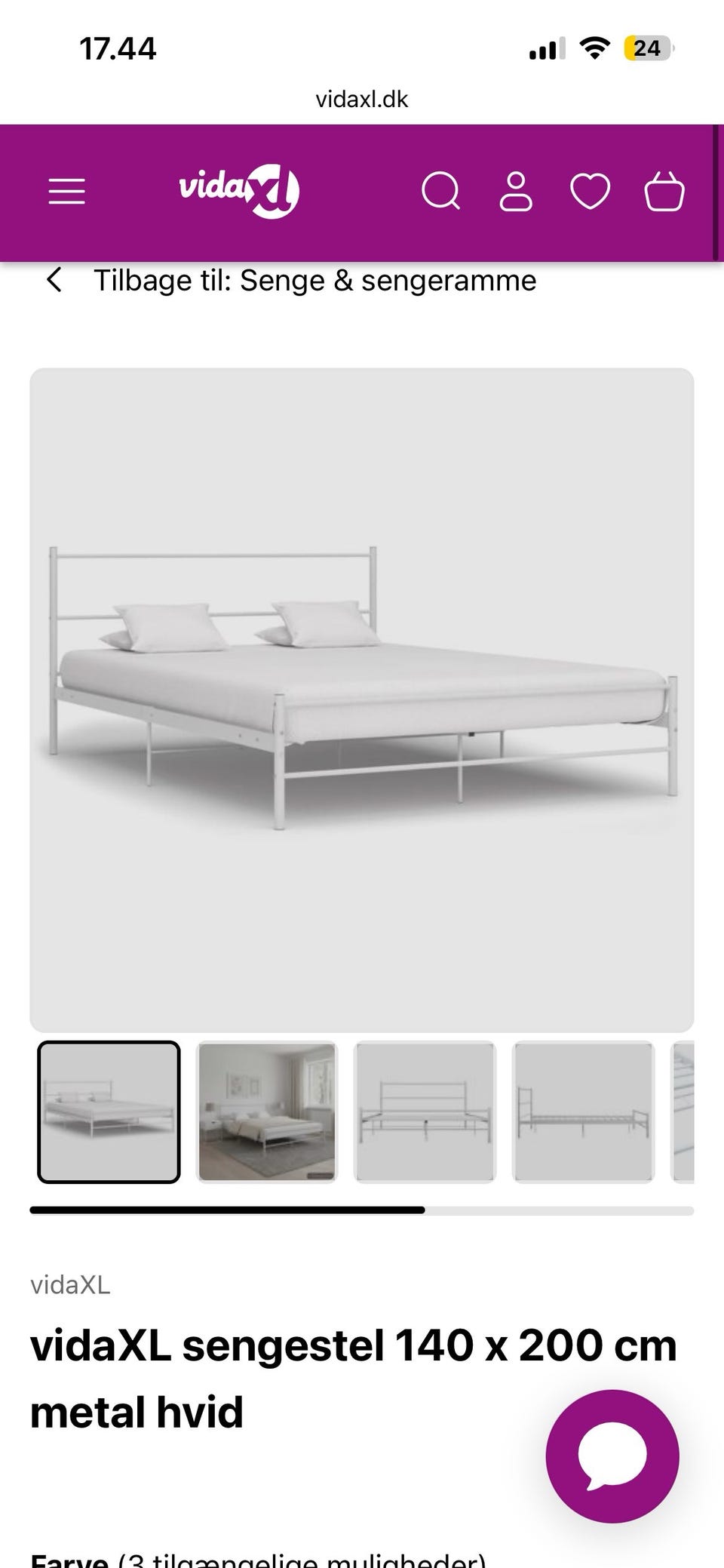Tap the vidaXL logo to go home
The height and width of the screenshot is (1568, 724).
point(239,191)
